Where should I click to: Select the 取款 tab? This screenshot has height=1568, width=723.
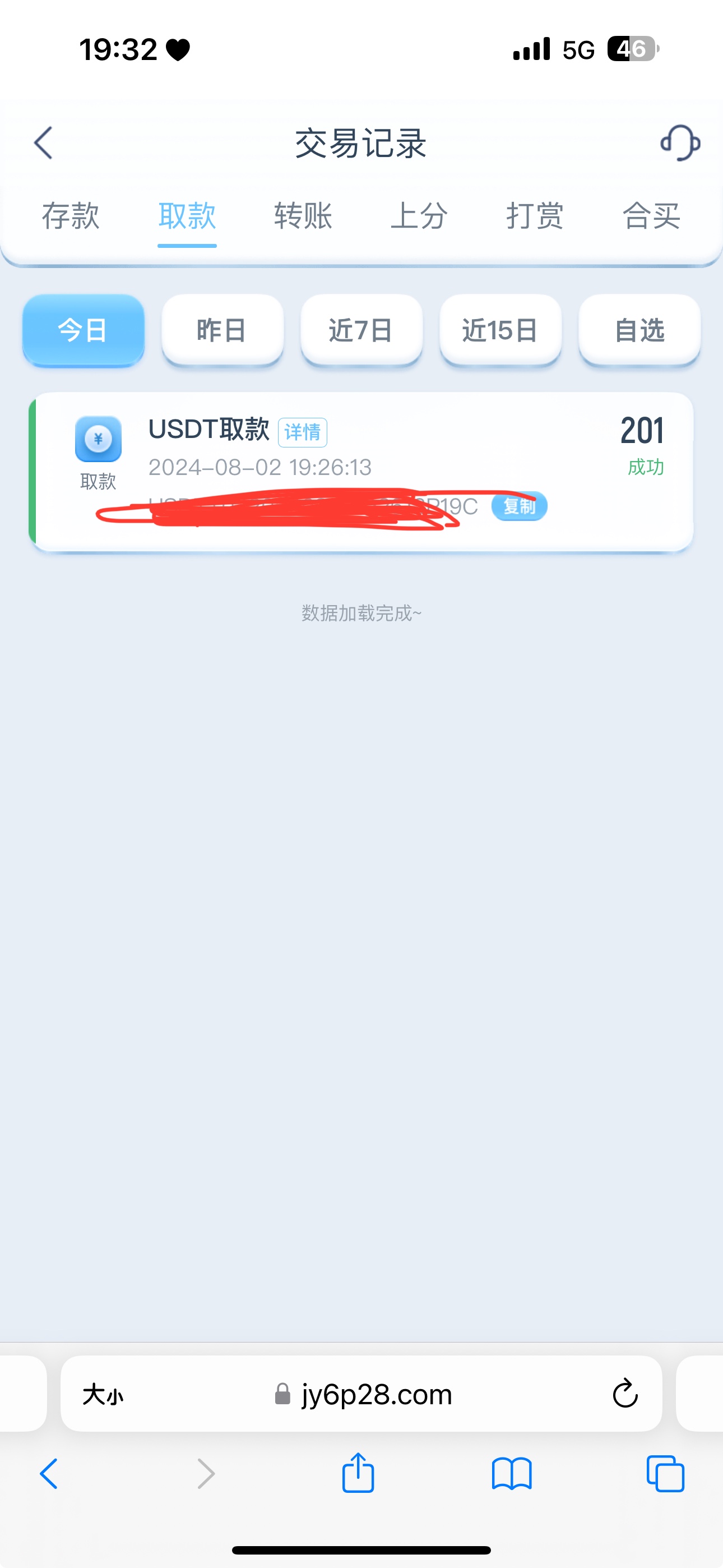click(187, 216)
